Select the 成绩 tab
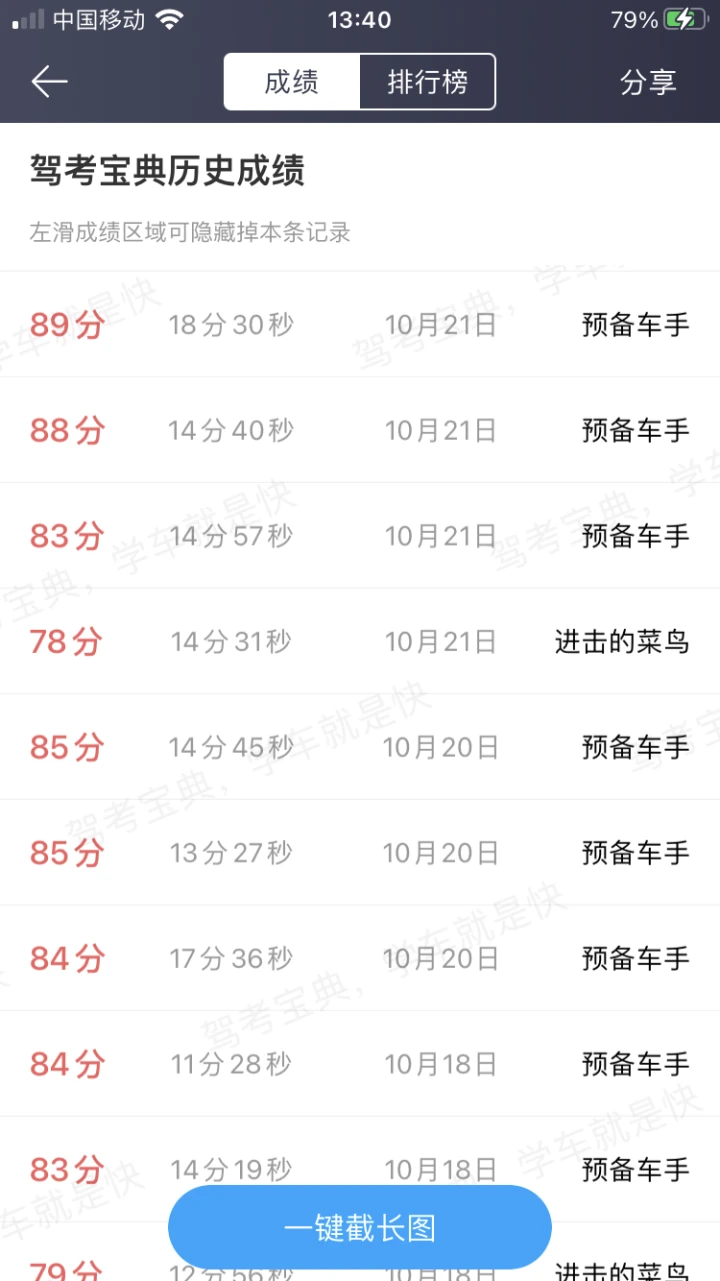 point(291,81)
